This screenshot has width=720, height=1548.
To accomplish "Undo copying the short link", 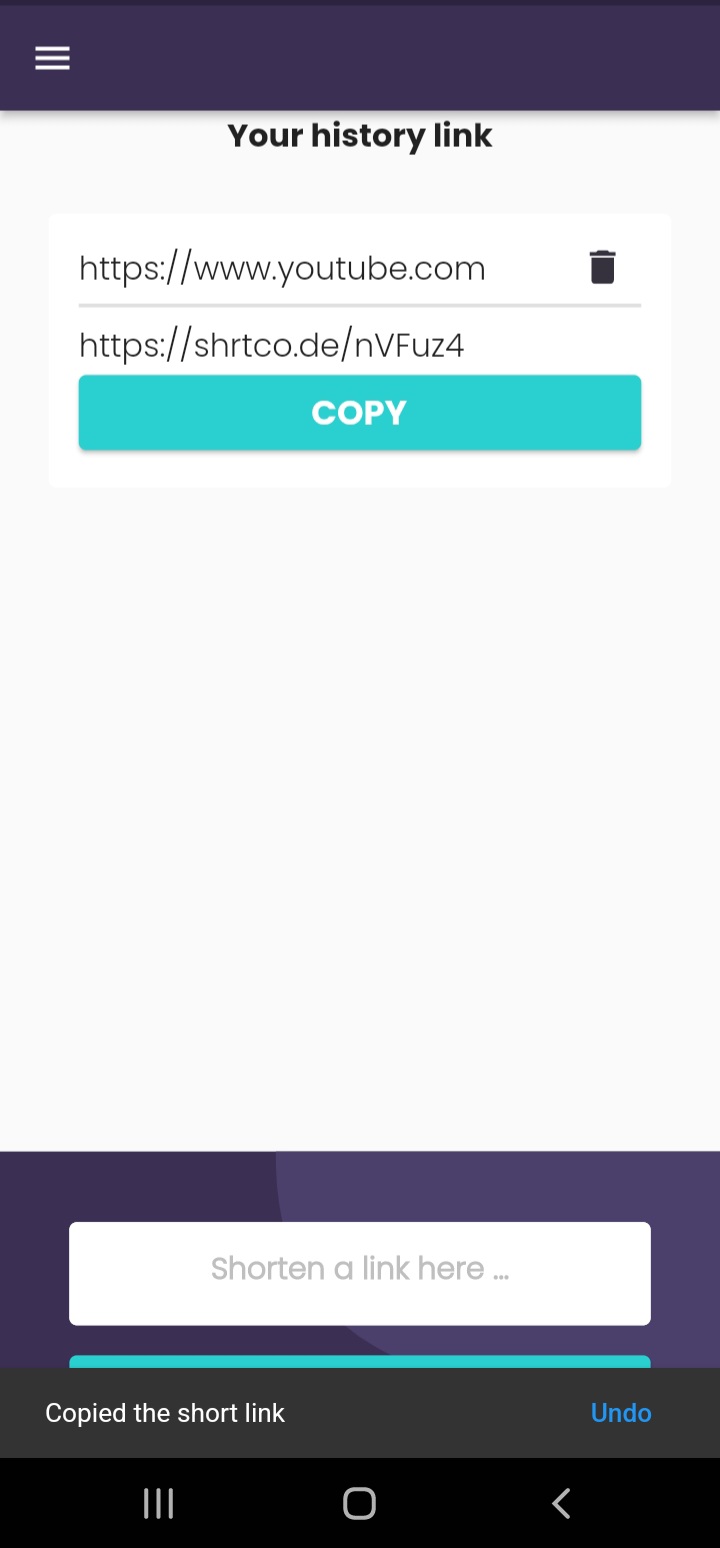I will click(620, 1412).
